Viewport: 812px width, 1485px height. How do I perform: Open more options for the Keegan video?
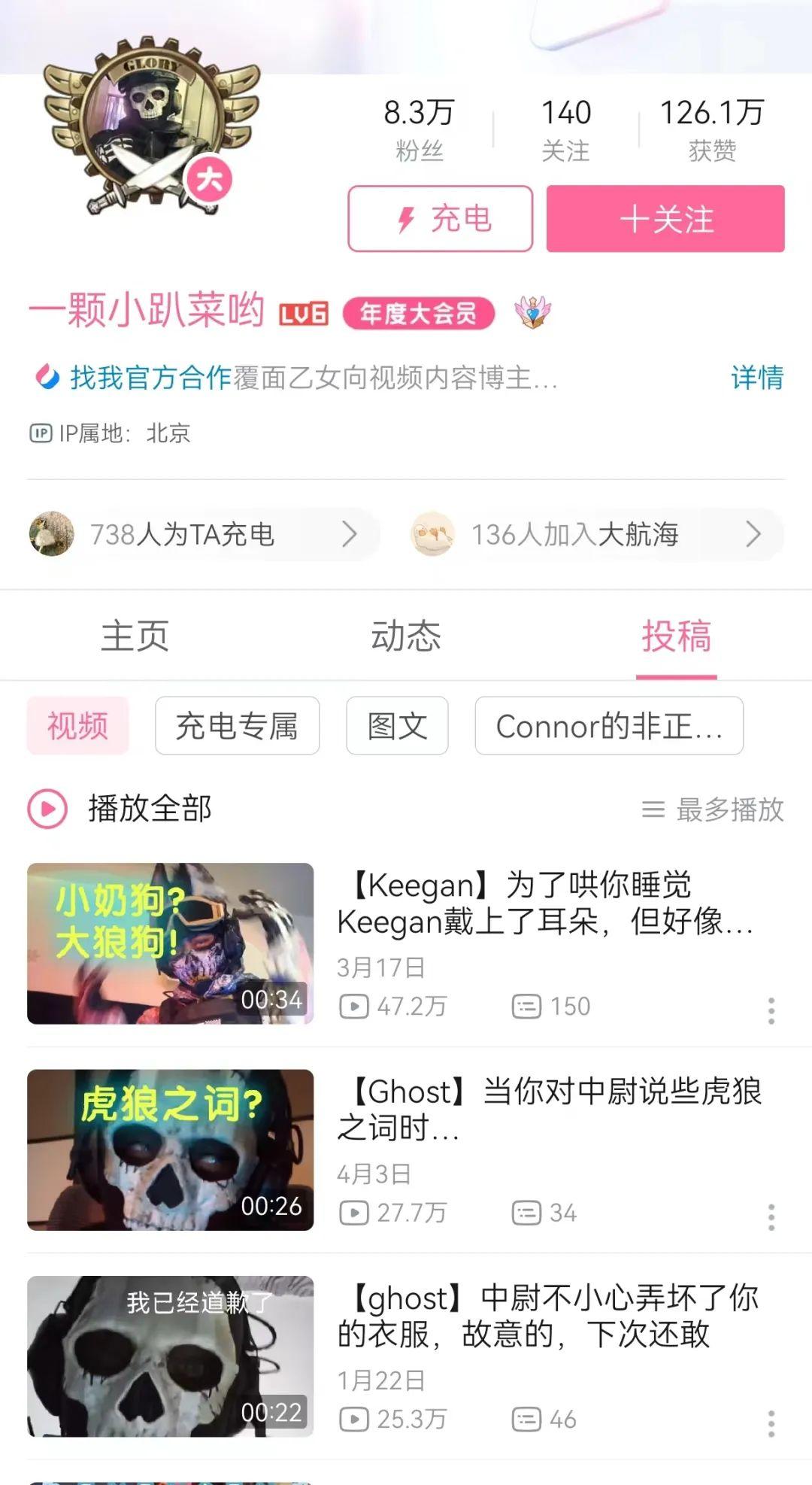tap(771, 1010)
